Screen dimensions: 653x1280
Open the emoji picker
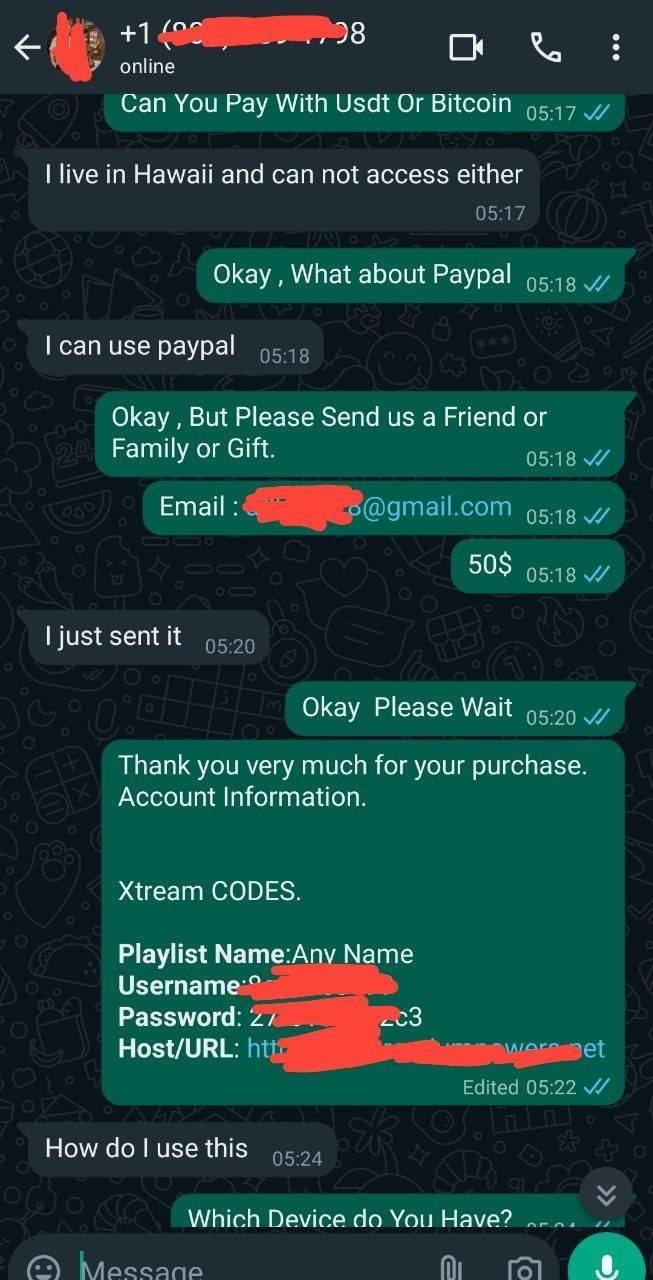[43, 1268]
